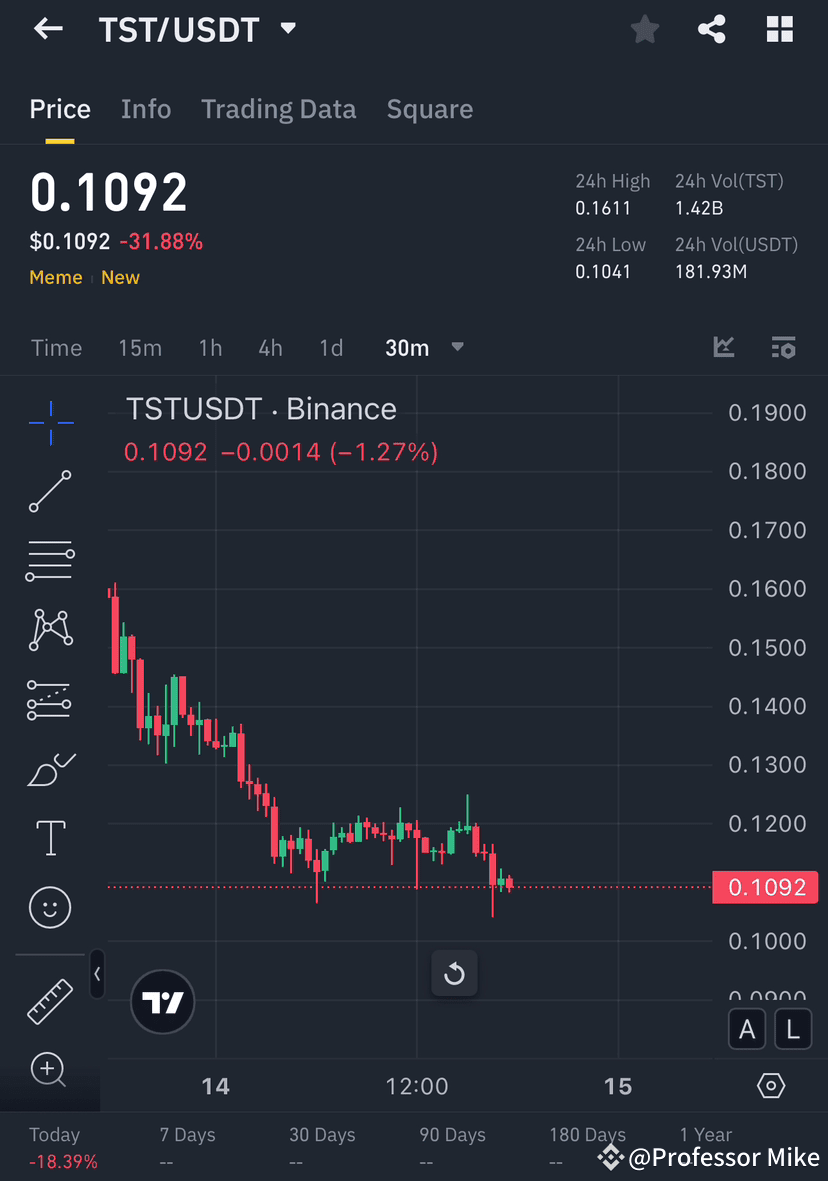Screen dimensions: 828x1181
Task: Open the XABCD pattern drawing tool
Action: click(50, 630)
